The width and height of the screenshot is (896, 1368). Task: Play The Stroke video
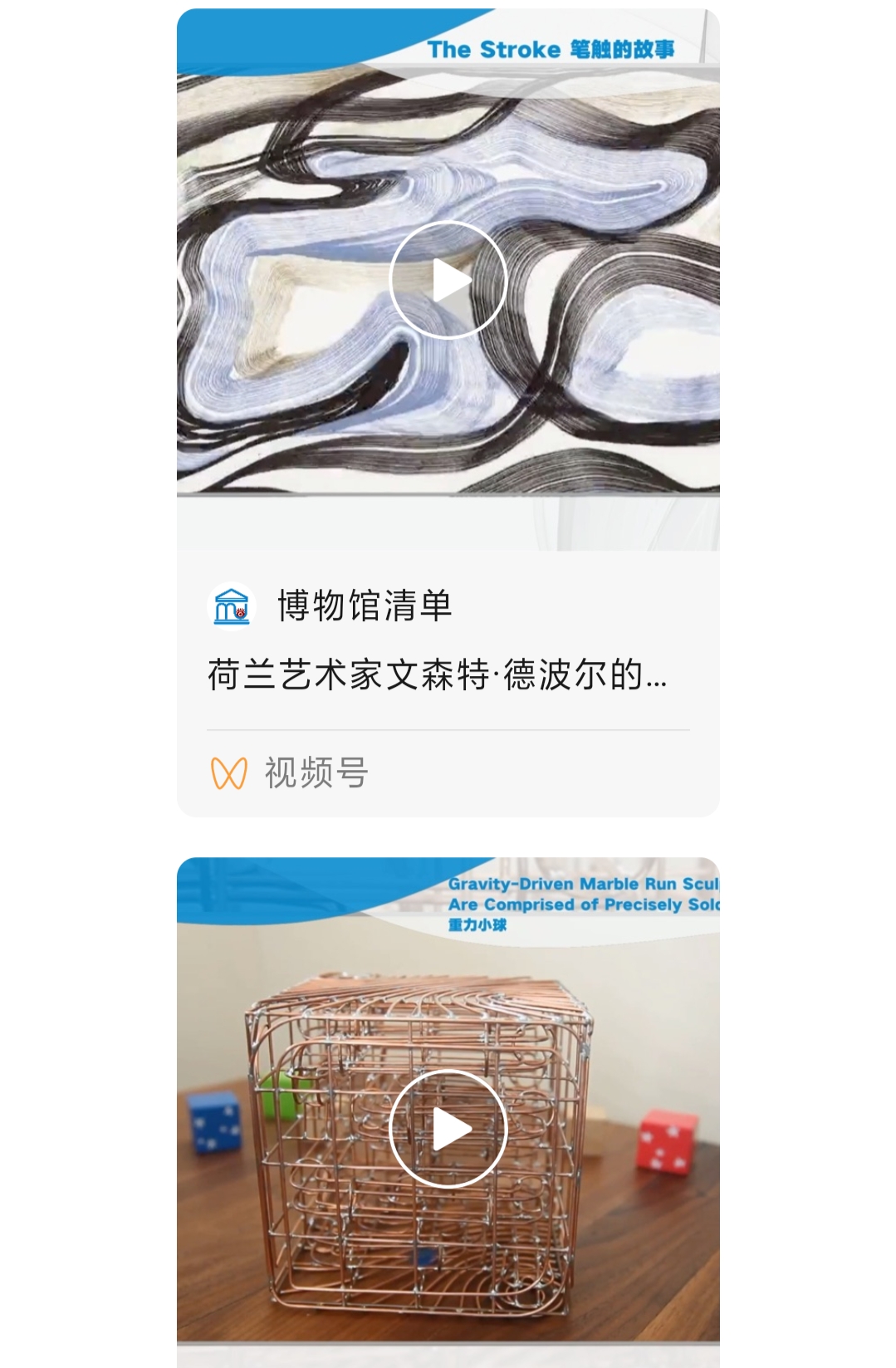(448, 281)
